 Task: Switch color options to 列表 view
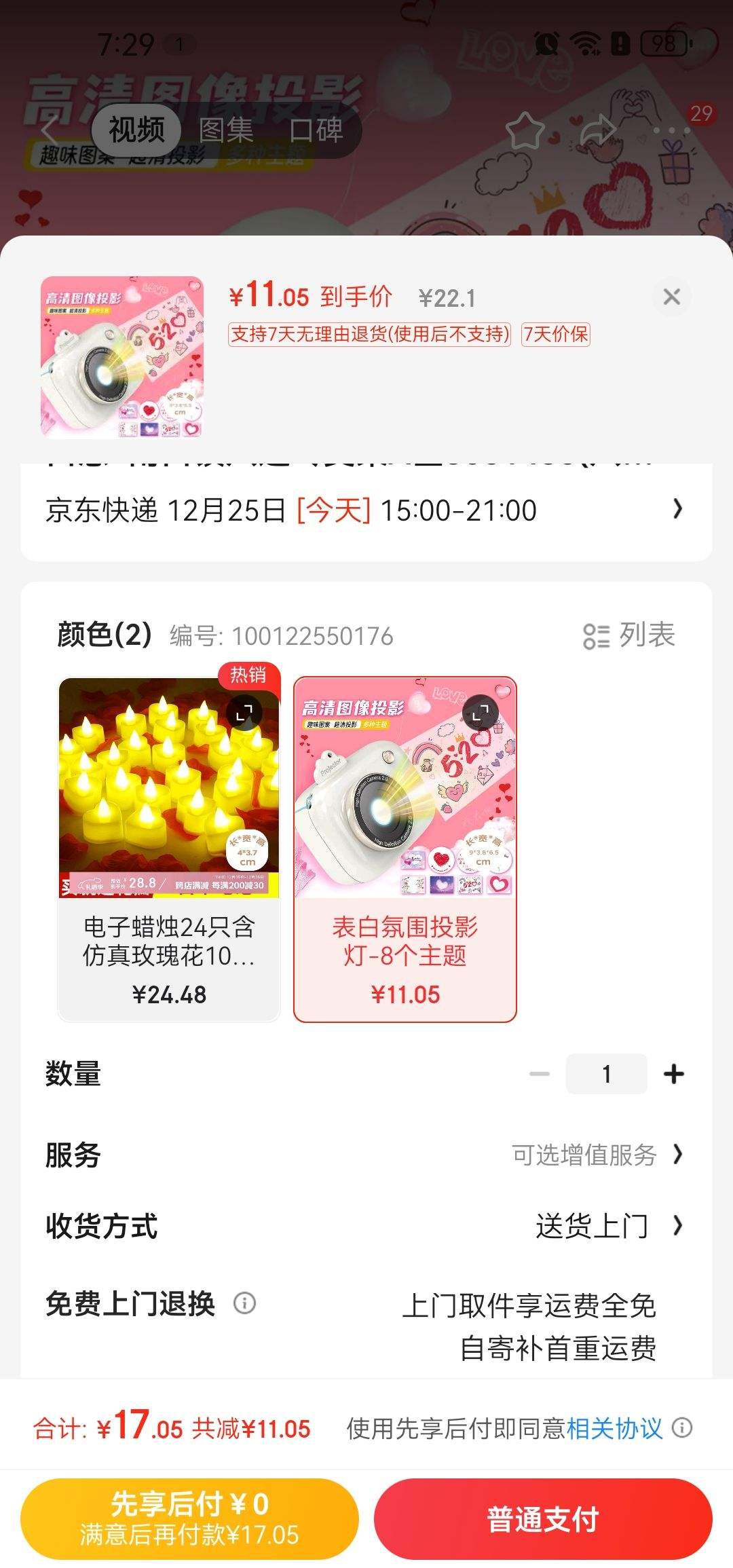pyautogui.click(x=629, y=636)
